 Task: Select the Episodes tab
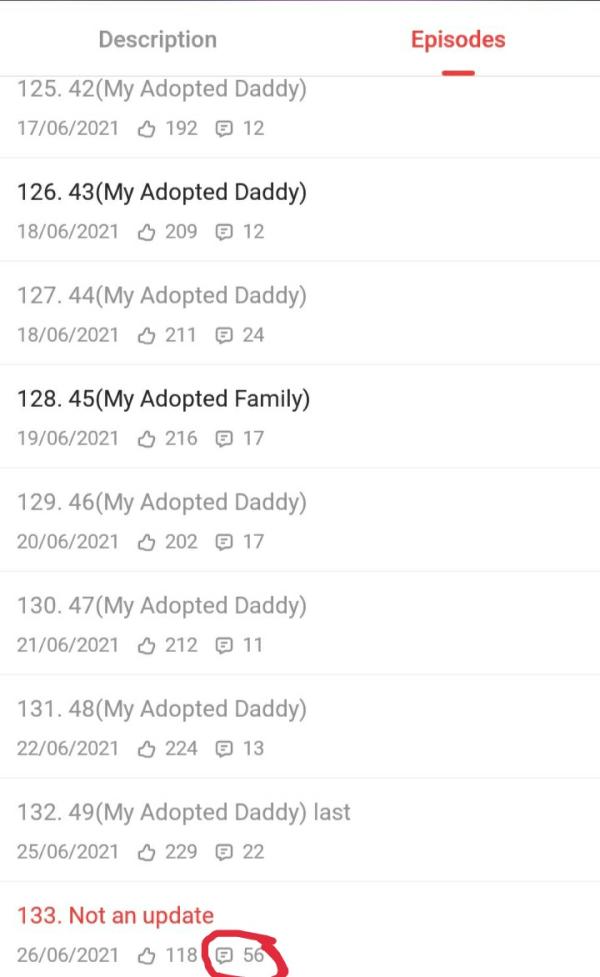(x=457, y=40)
